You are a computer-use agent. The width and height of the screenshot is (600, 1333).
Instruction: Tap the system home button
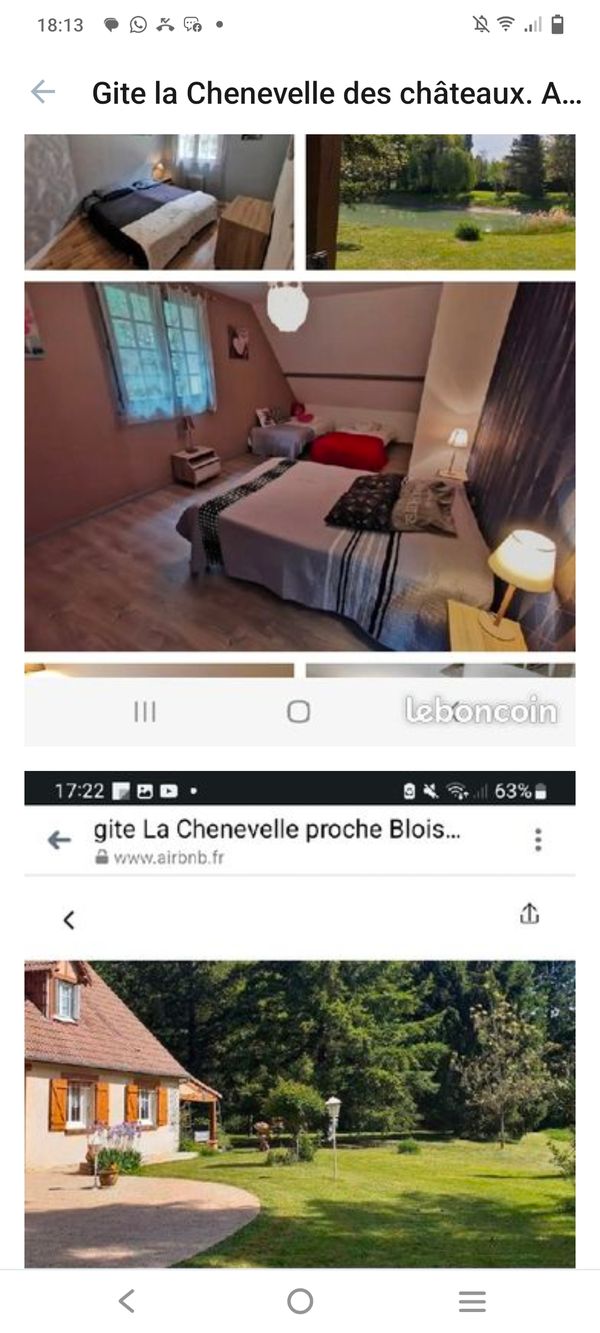coord(300,1301)
